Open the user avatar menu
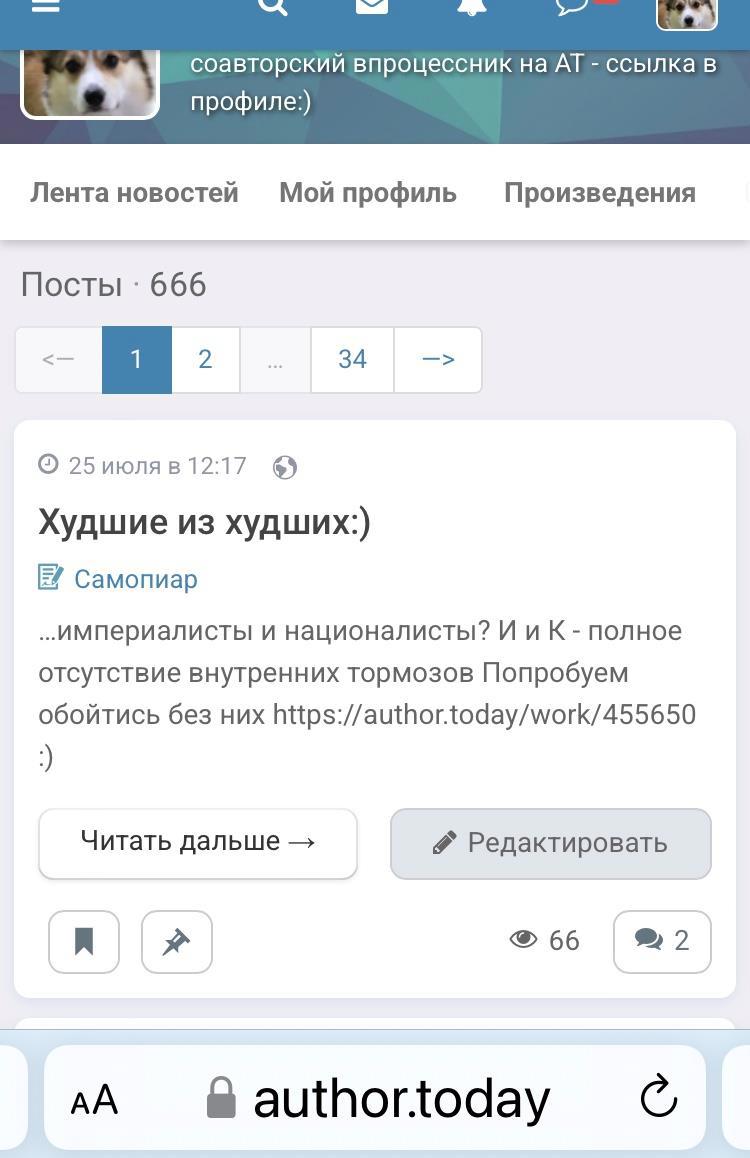The width and height of the screenshot is (750, 1158). pyautogui.click(x=686, y=12)
